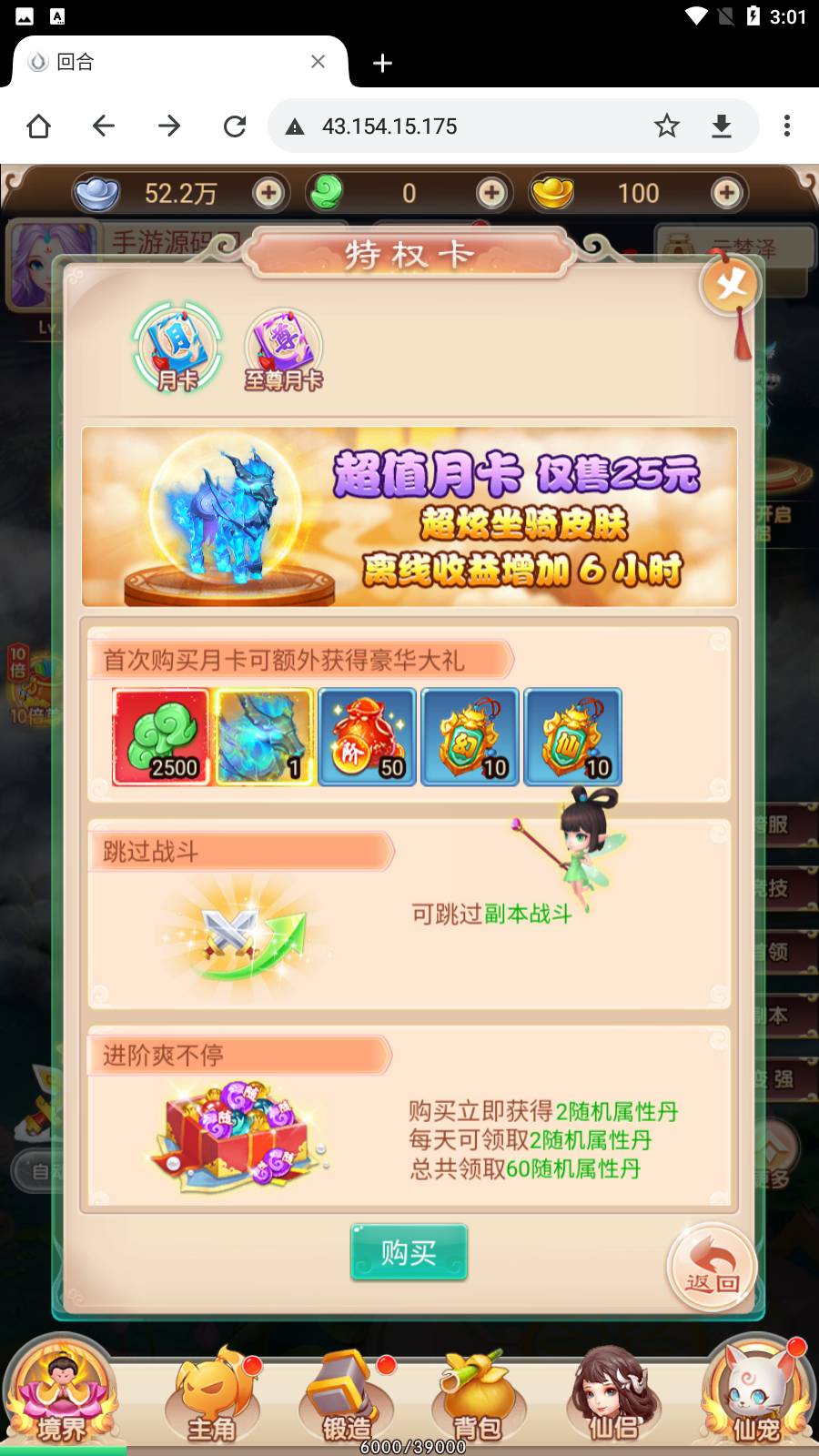View the mount skin reward item

264,736
